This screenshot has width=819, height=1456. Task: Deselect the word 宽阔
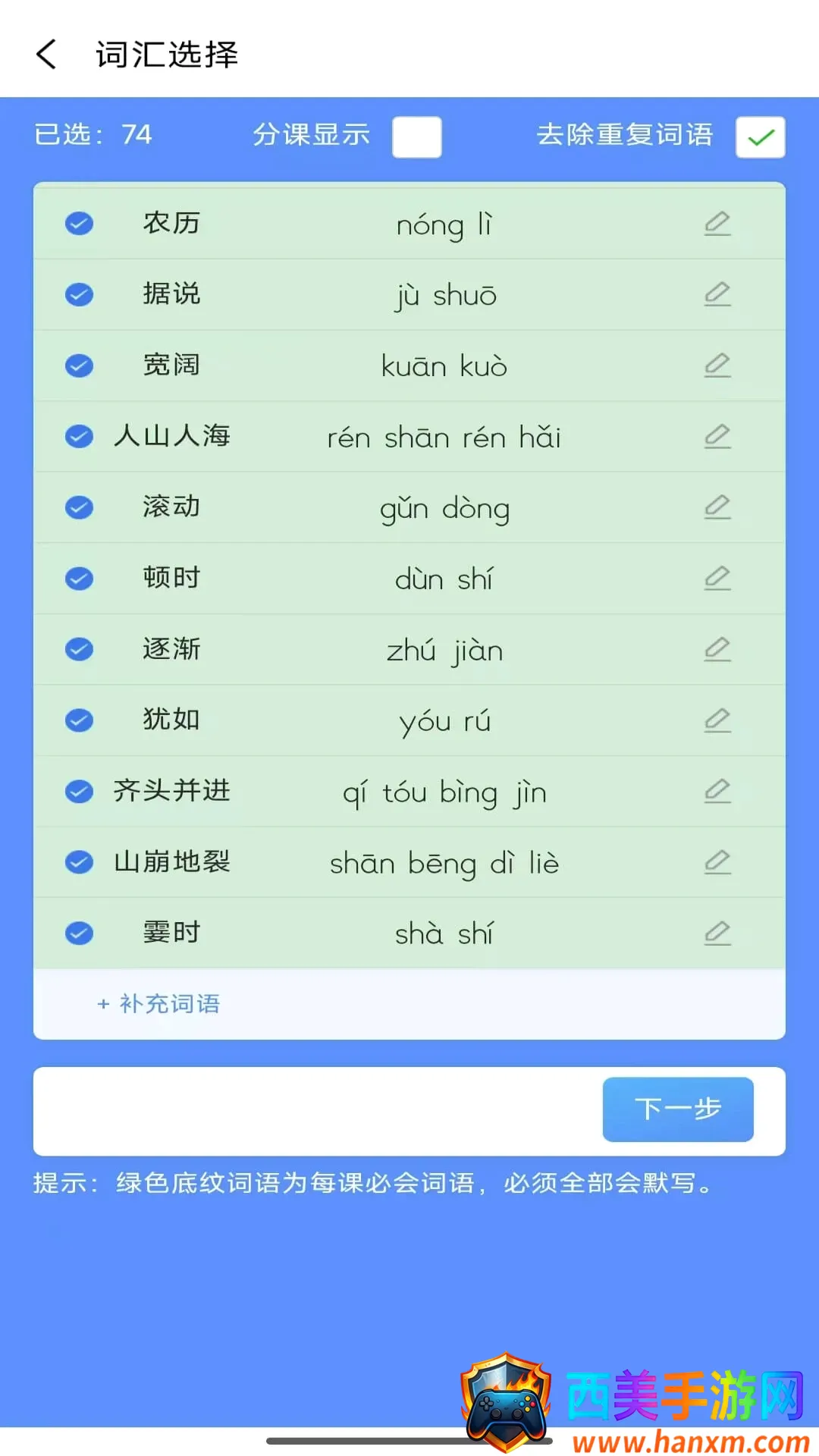coord(79,366)
